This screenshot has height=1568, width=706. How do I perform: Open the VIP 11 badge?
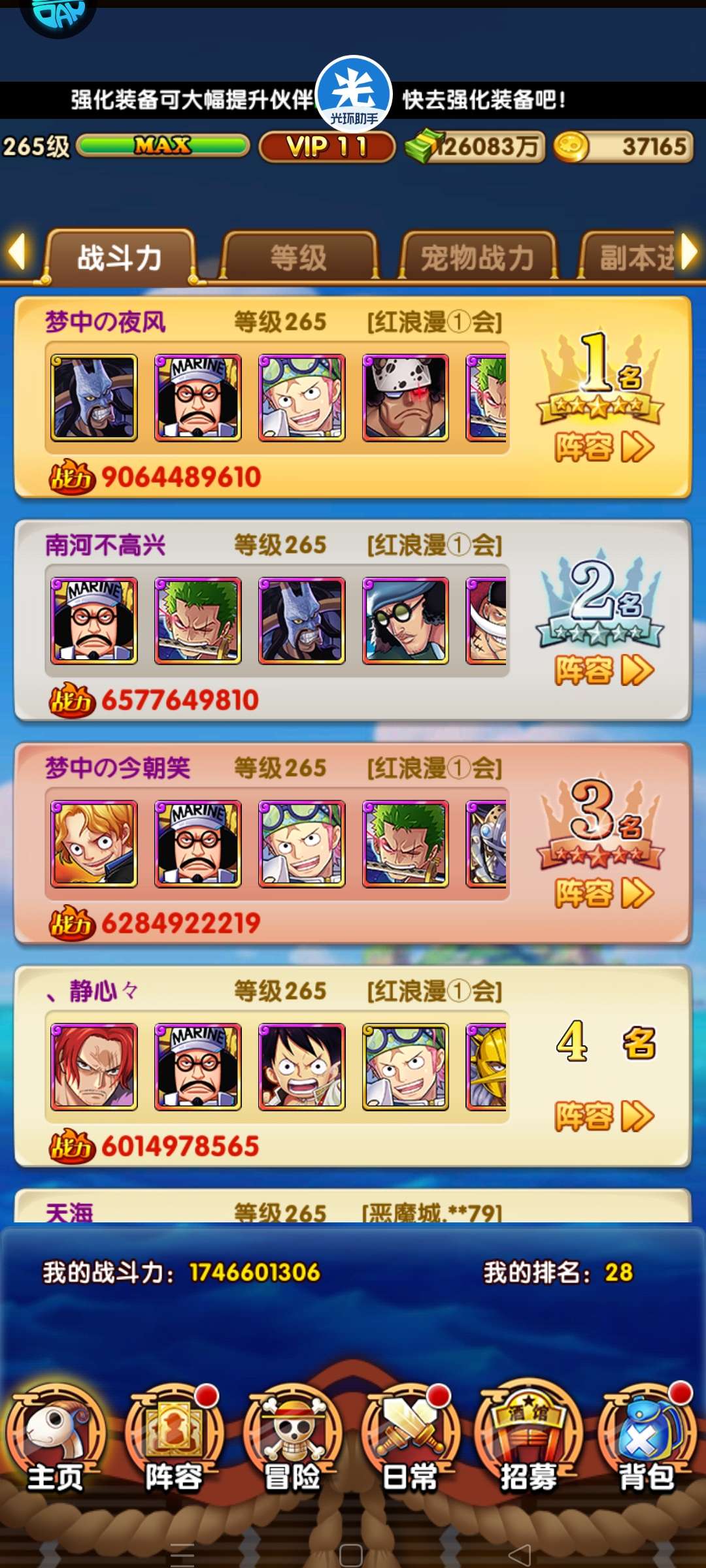[327, 146]
